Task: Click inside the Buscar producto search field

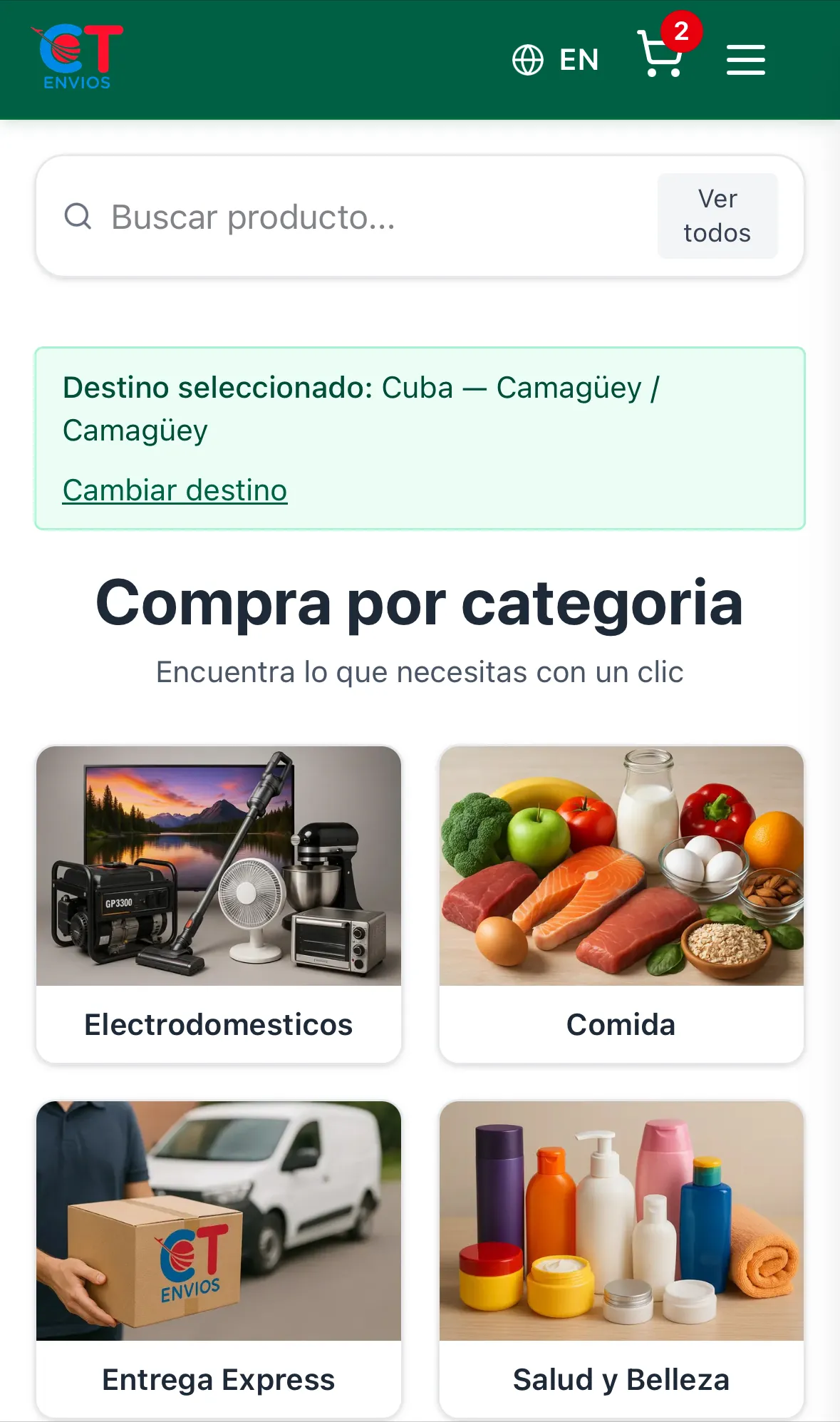Action: point(321,216)
